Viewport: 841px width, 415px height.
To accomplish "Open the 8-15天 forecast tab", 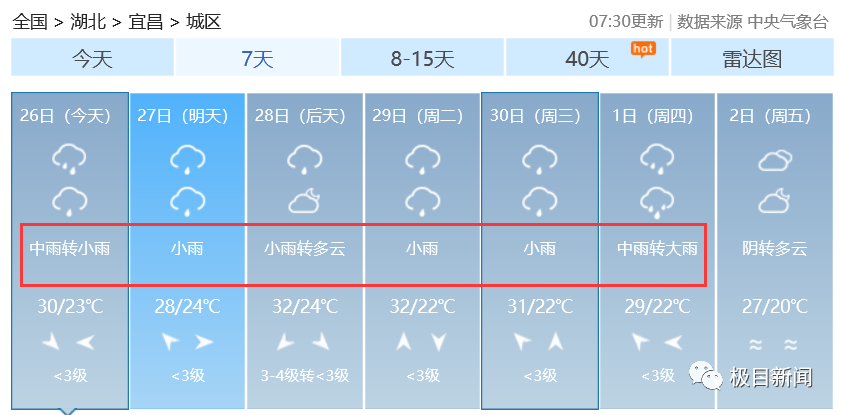I will point(422,59).
